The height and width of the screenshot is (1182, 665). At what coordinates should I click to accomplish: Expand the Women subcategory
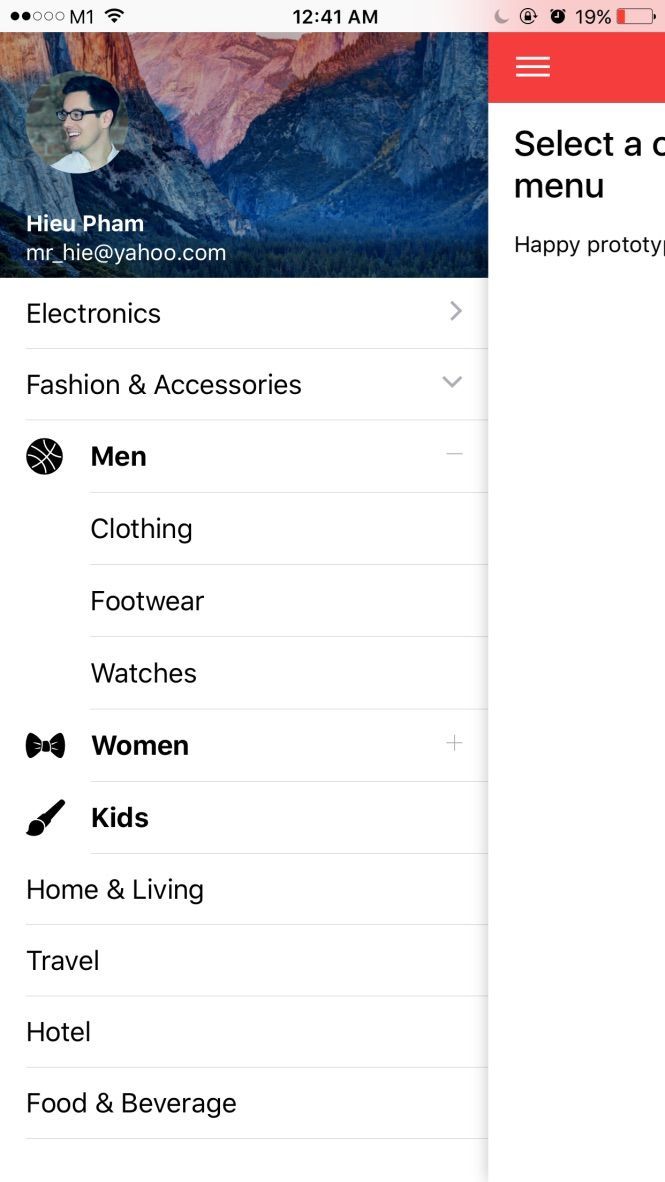point(454,744)
